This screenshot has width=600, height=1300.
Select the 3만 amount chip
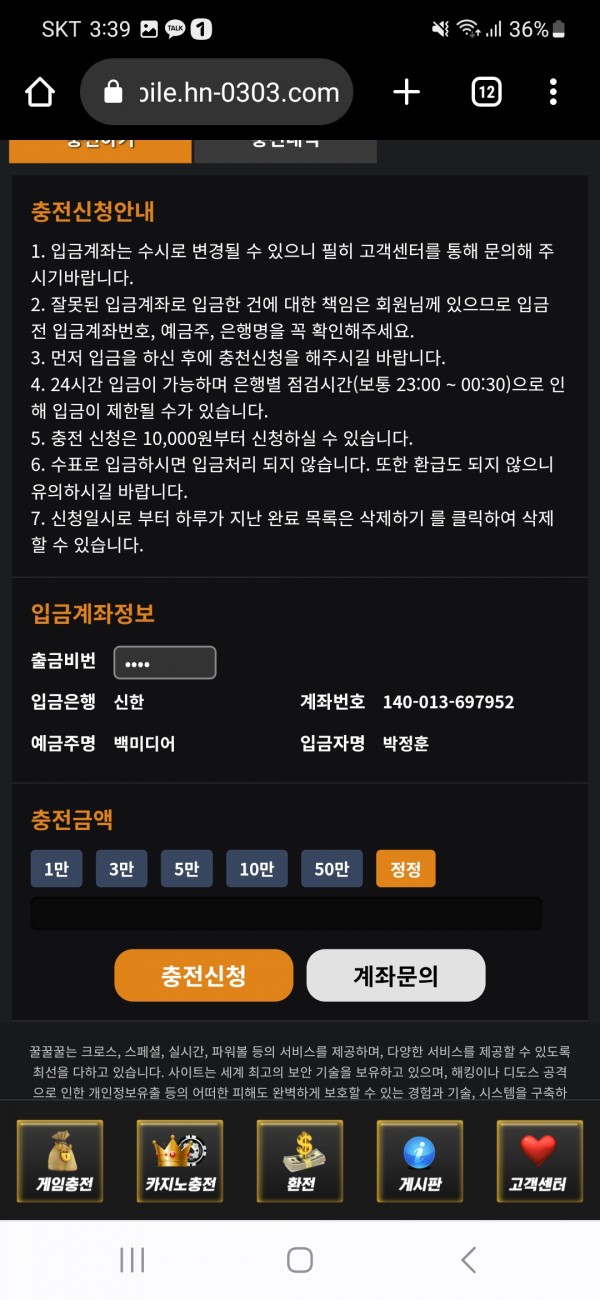121,869
